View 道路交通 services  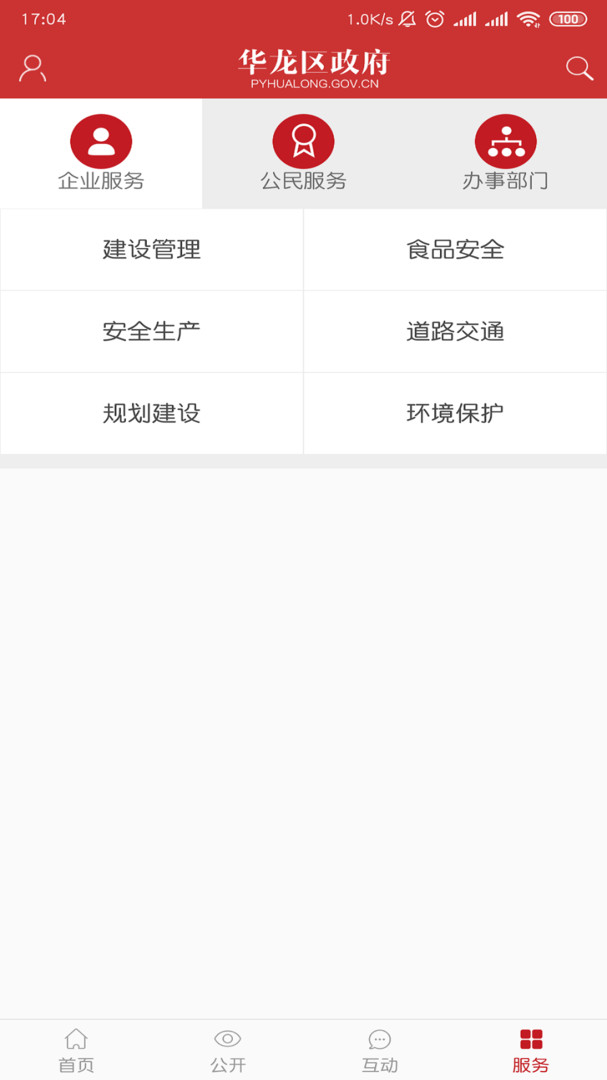455,332
